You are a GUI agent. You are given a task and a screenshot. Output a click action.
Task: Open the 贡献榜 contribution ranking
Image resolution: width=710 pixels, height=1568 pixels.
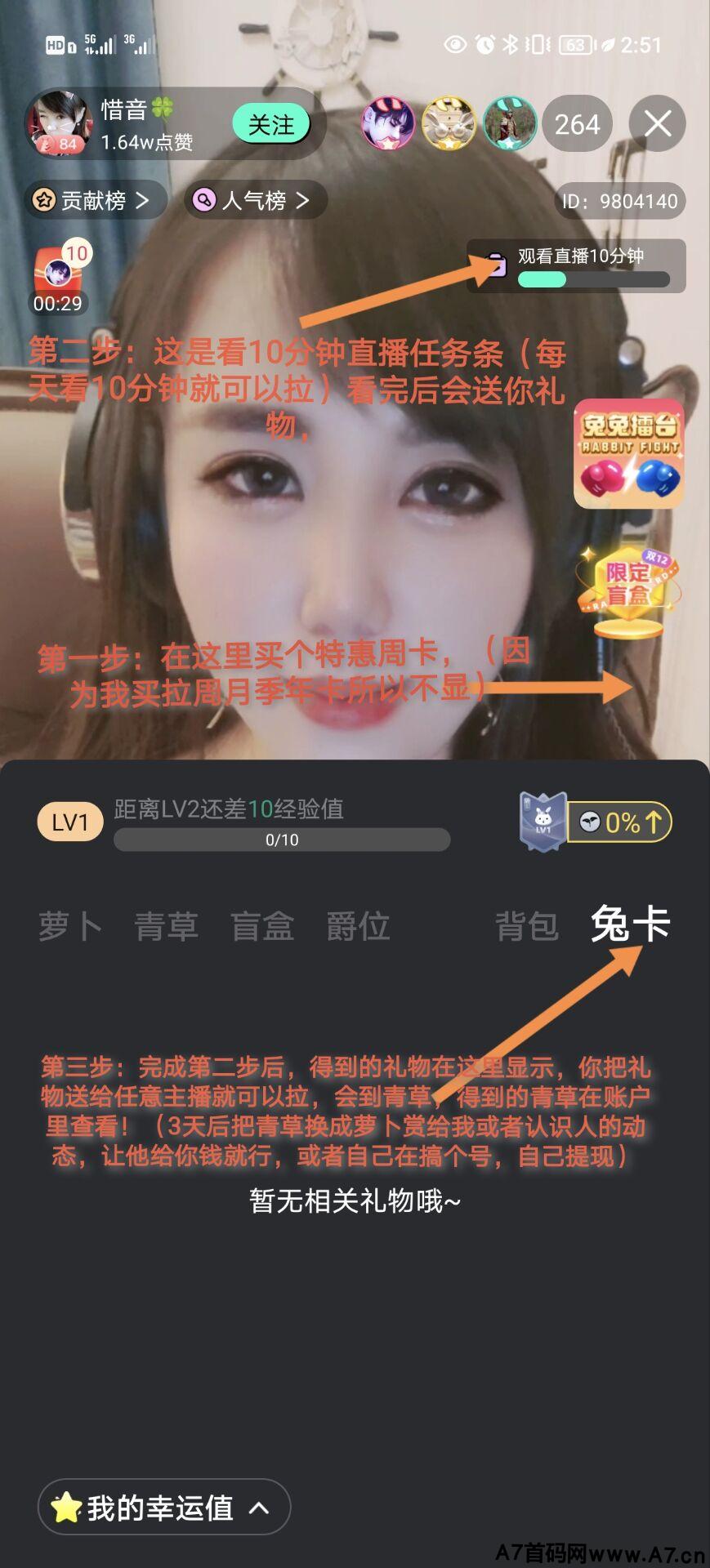click(x=95, y=200)
